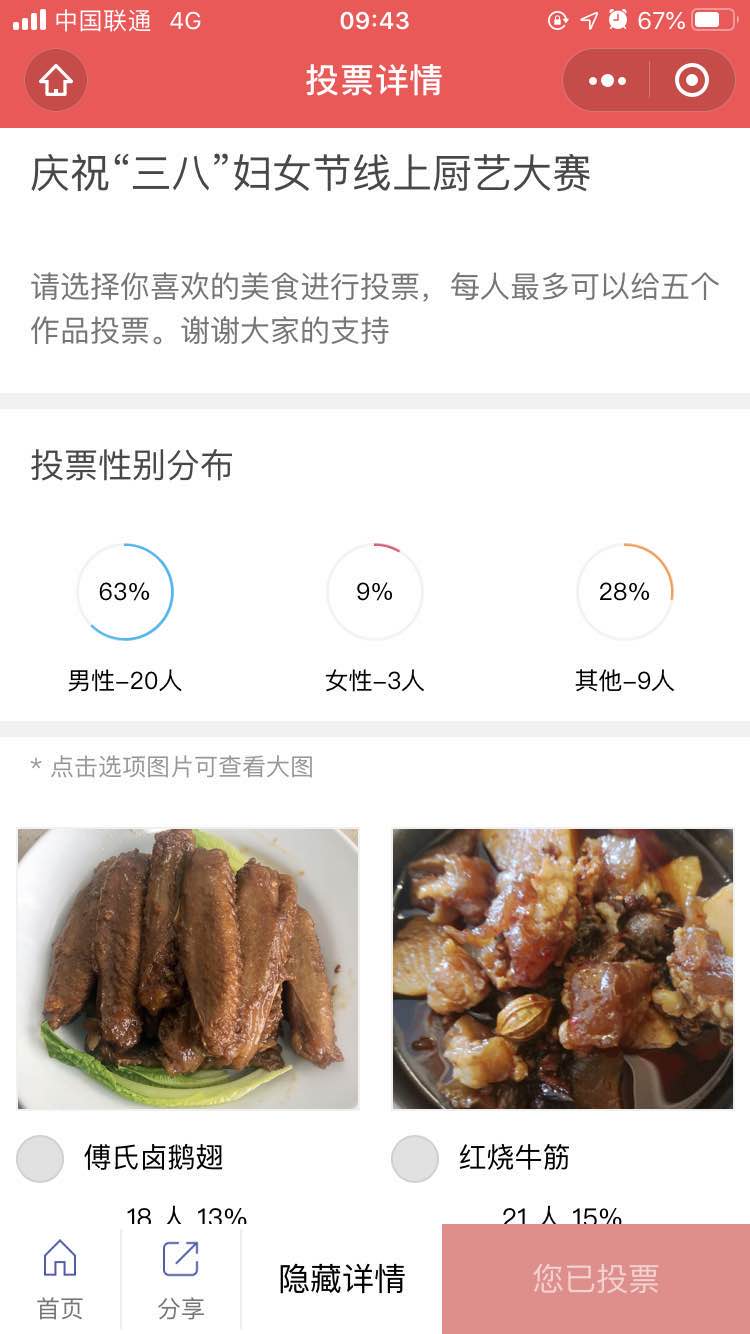Select the 傅氏卤鹅翅 option
Viewport: 750px width, 1334px height.
41,1158
